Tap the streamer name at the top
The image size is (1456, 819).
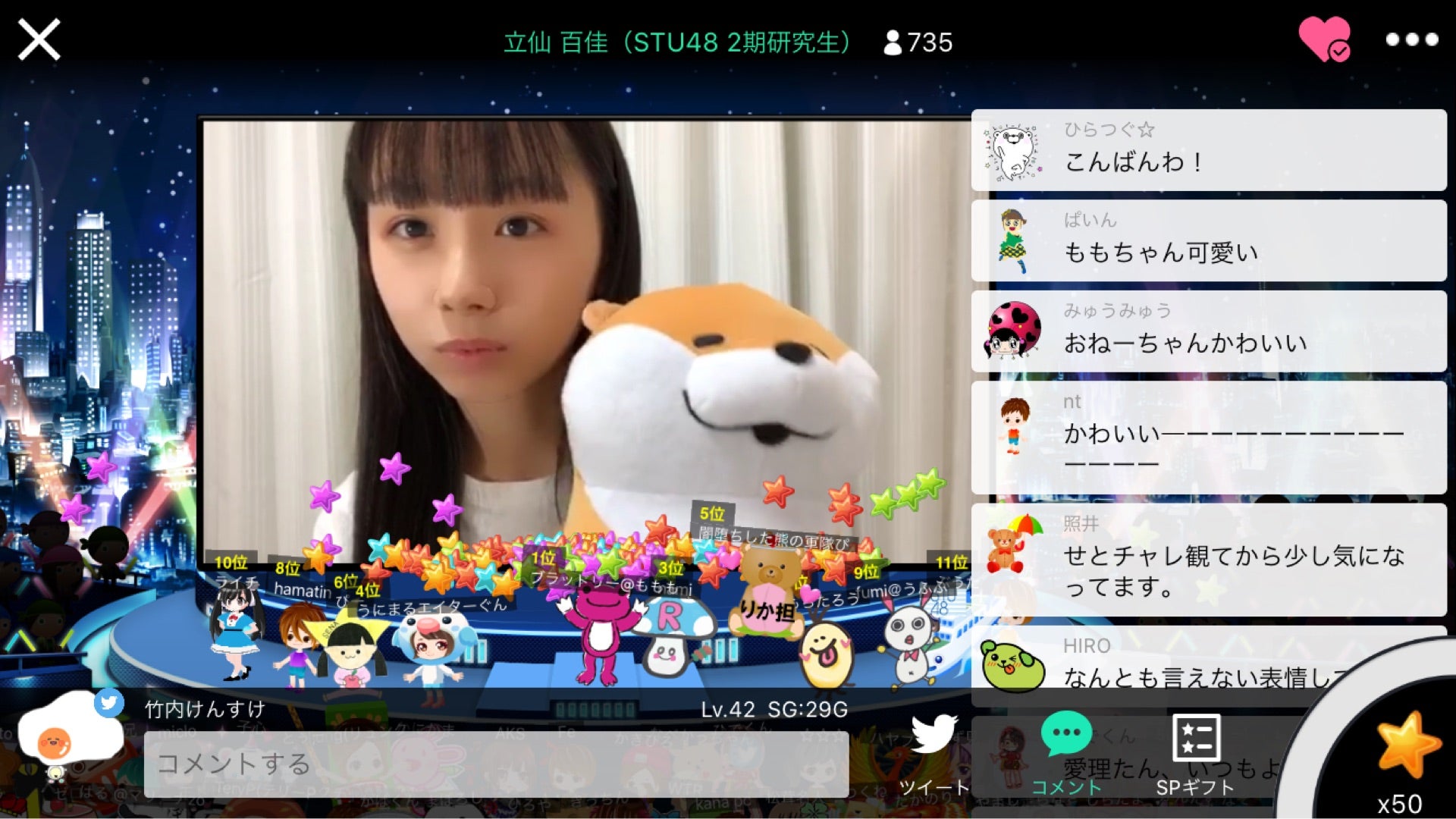click(x=677, y=42)
